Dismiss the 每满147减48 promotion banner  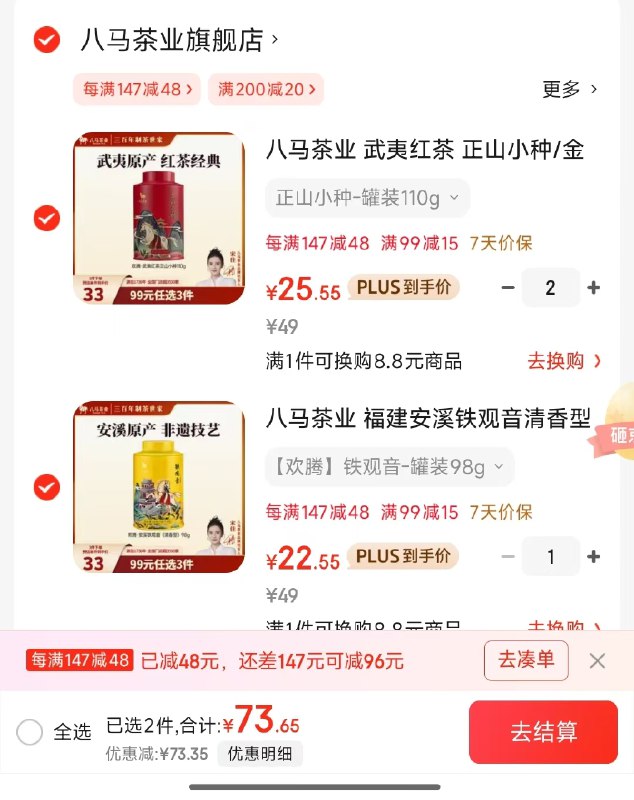click(x=597, y=660)
